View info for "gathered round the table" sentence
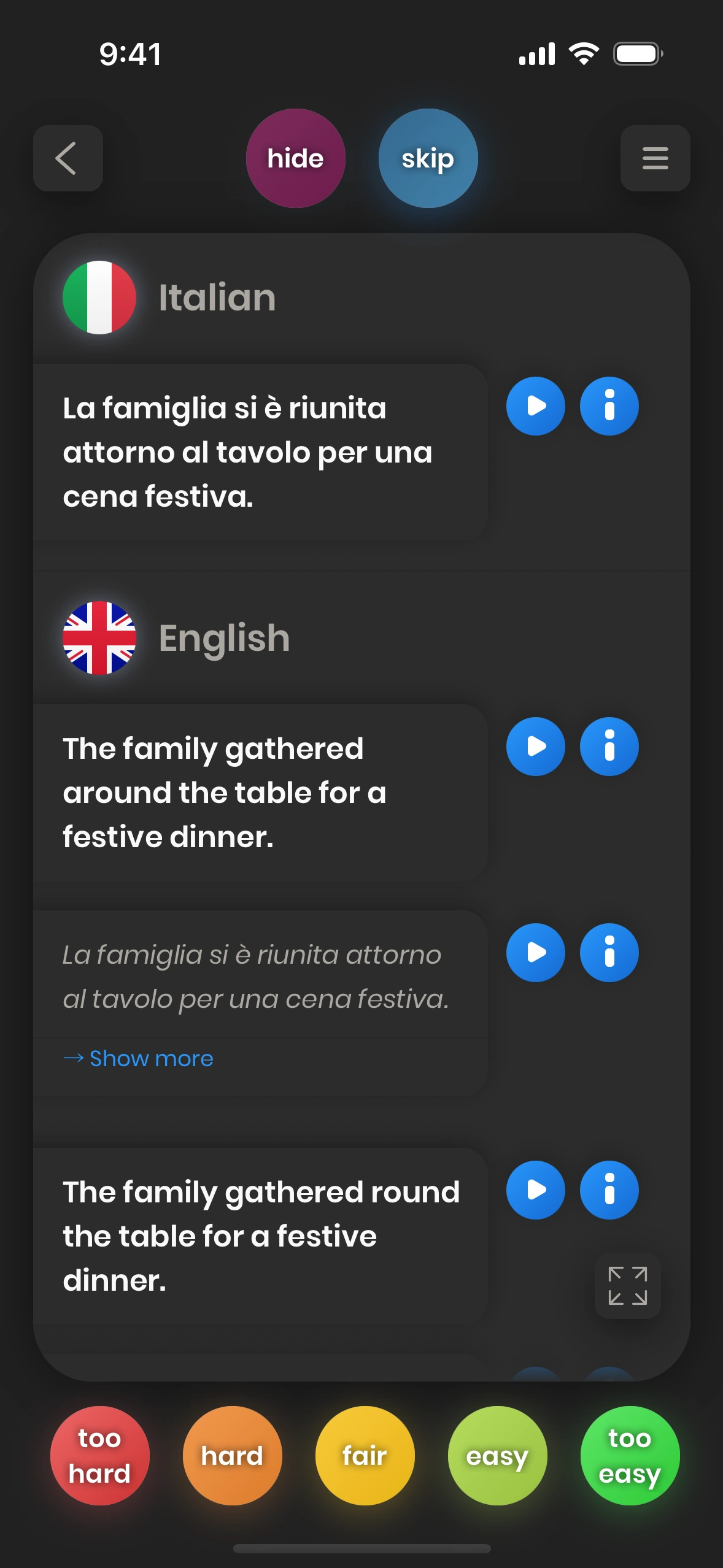 tap(609, 1190)
